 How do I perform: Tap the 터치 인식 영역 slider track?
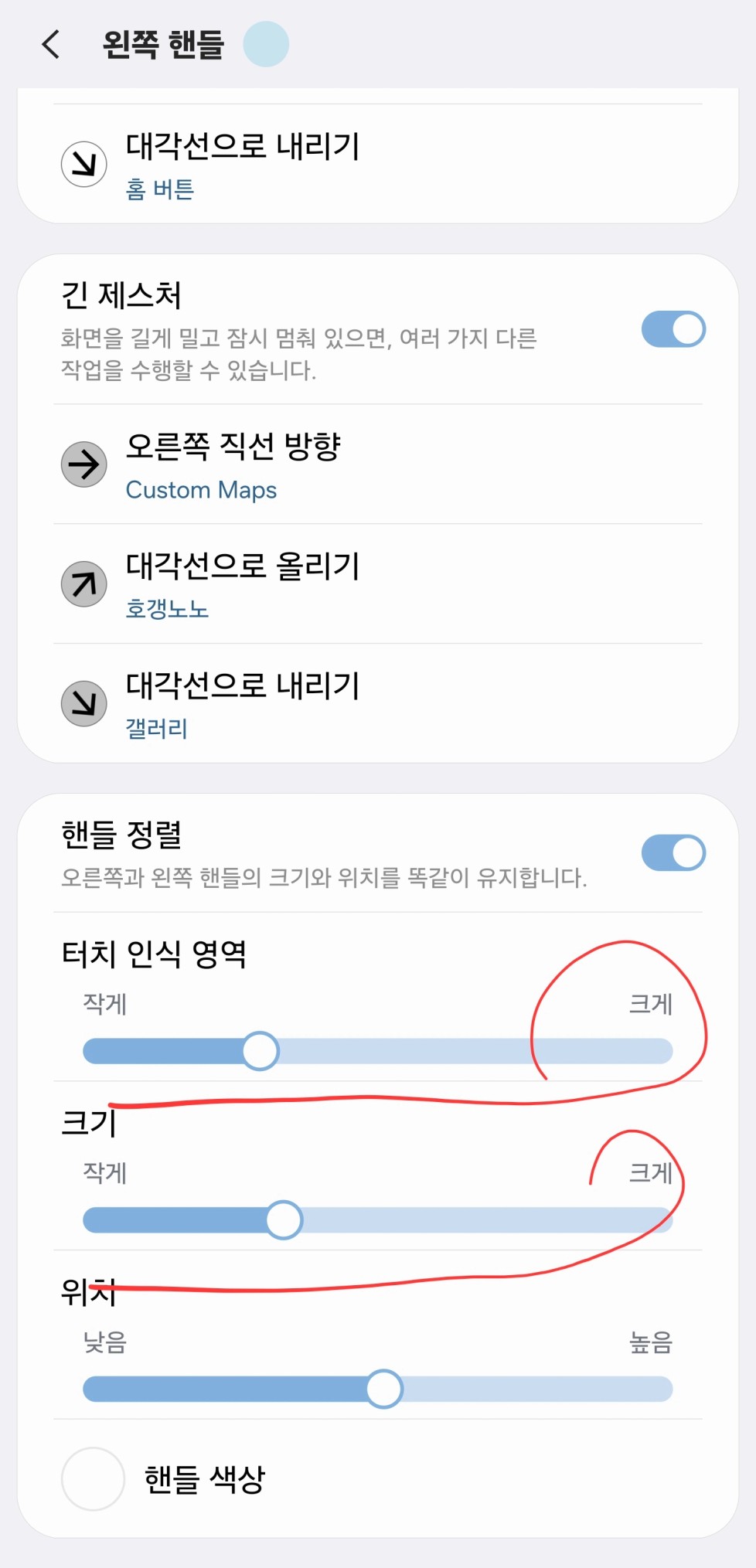[x=378, y=1051]
